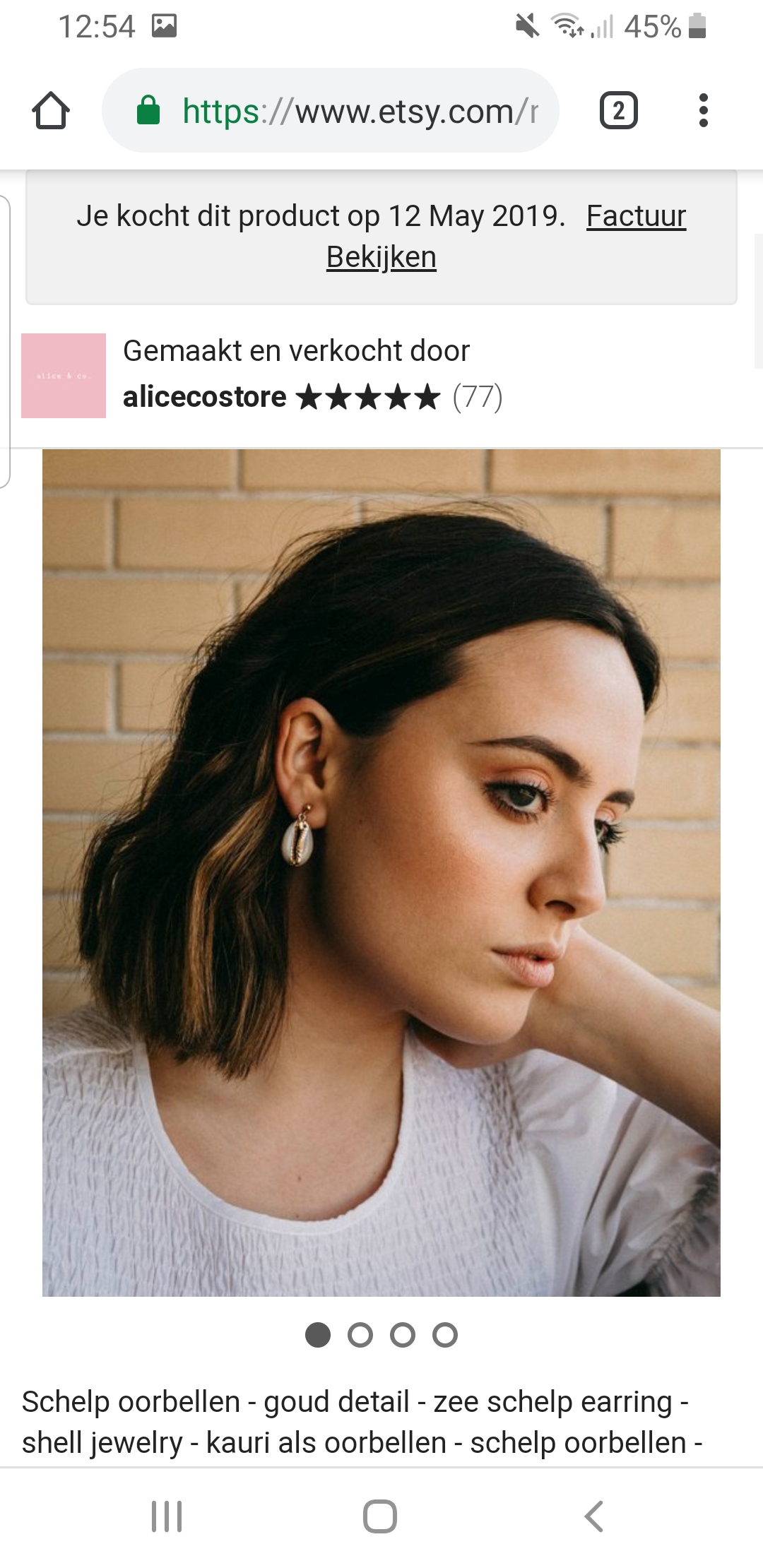Jump to the fourth product image dot
This screenshot has width=763, height=1568.
pos(445,1335)
